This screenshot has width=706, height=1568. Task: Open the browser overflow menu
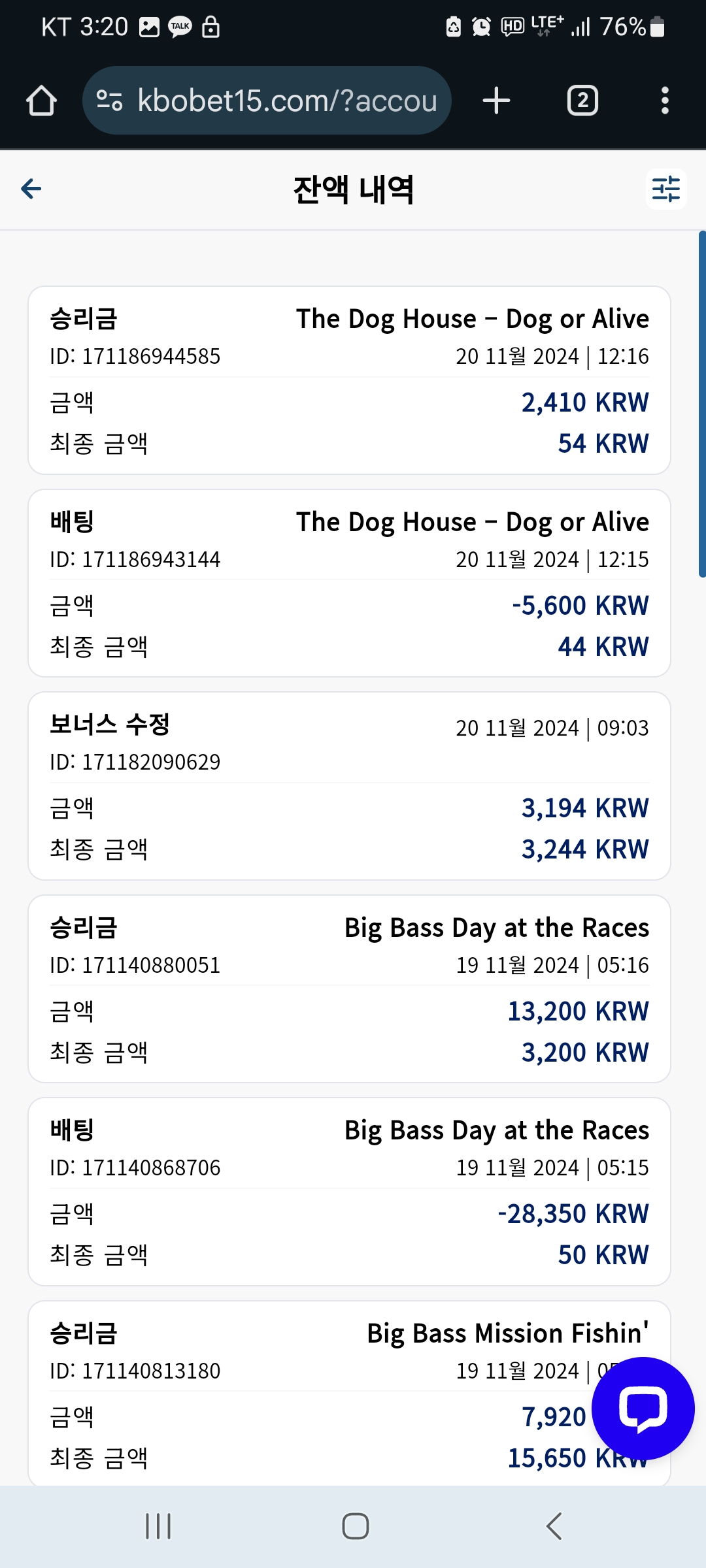[x=665, y=101]
